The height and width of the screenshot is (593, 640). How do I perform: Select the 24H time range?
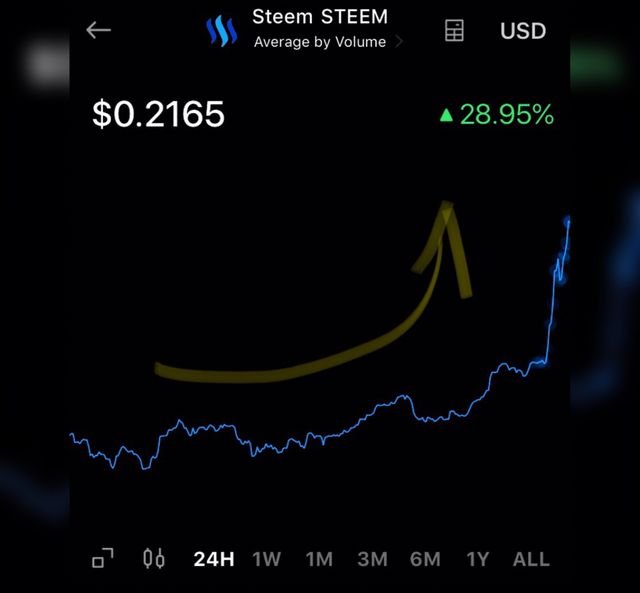[x=213, y=559]
